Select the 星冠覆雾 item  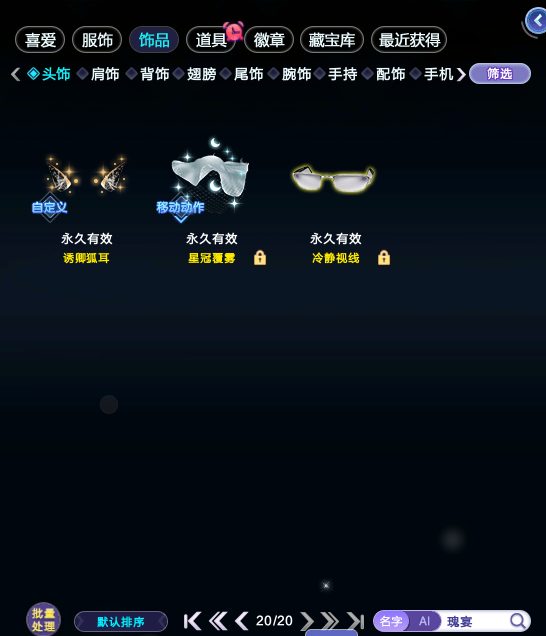[211, 202]
